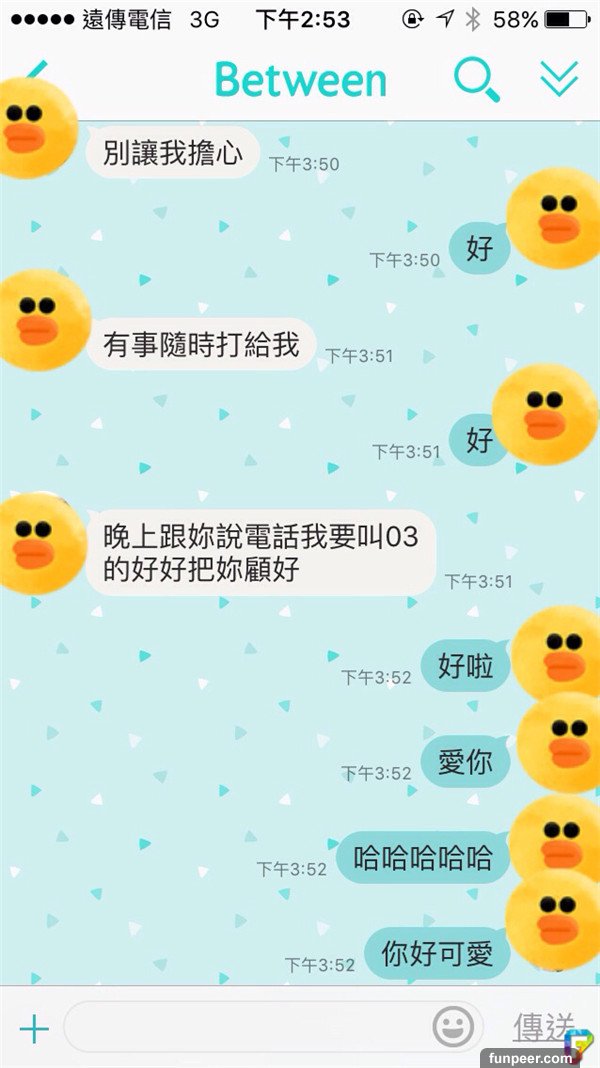Tap the 傳送 send button
The width and height of the screenshot is (600, 1068).
tap(543, 1026)
